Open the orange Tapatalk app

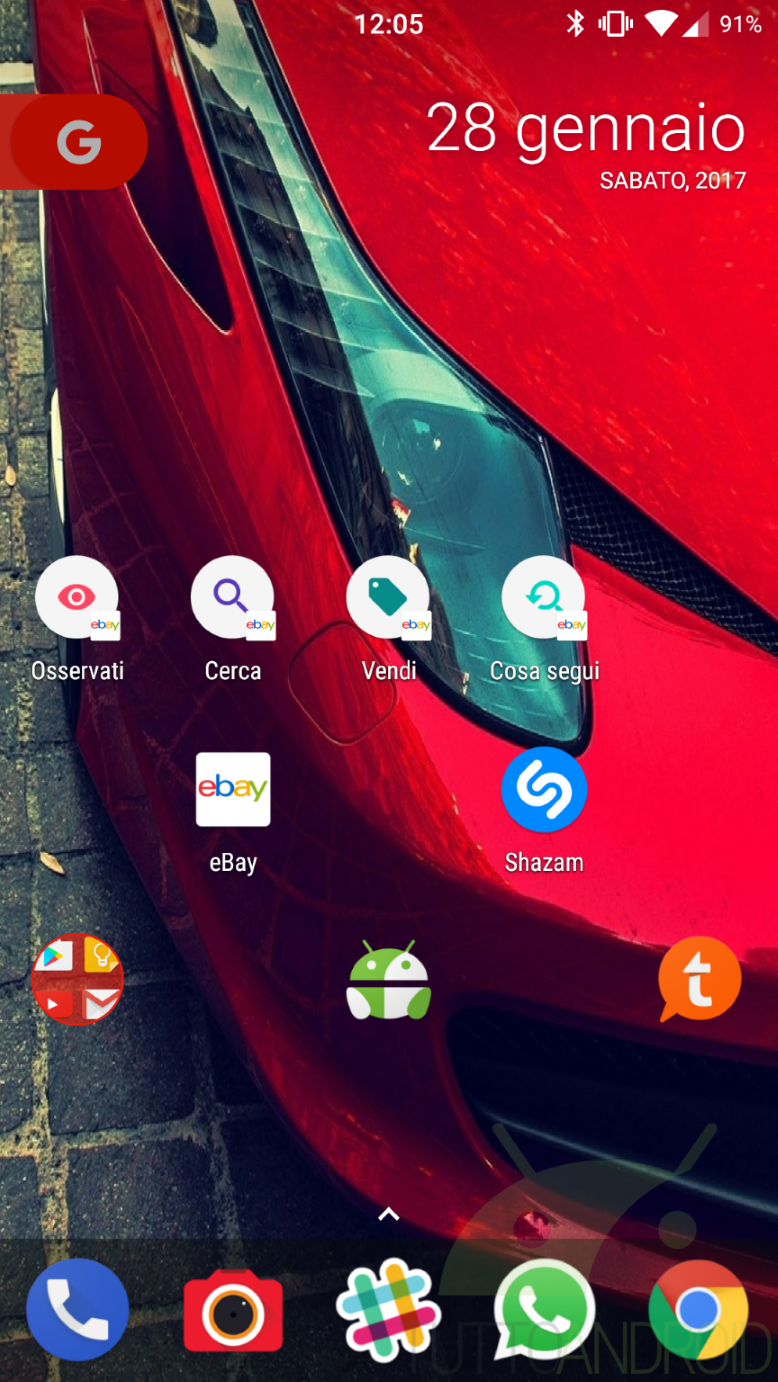(x=699, y=979)
